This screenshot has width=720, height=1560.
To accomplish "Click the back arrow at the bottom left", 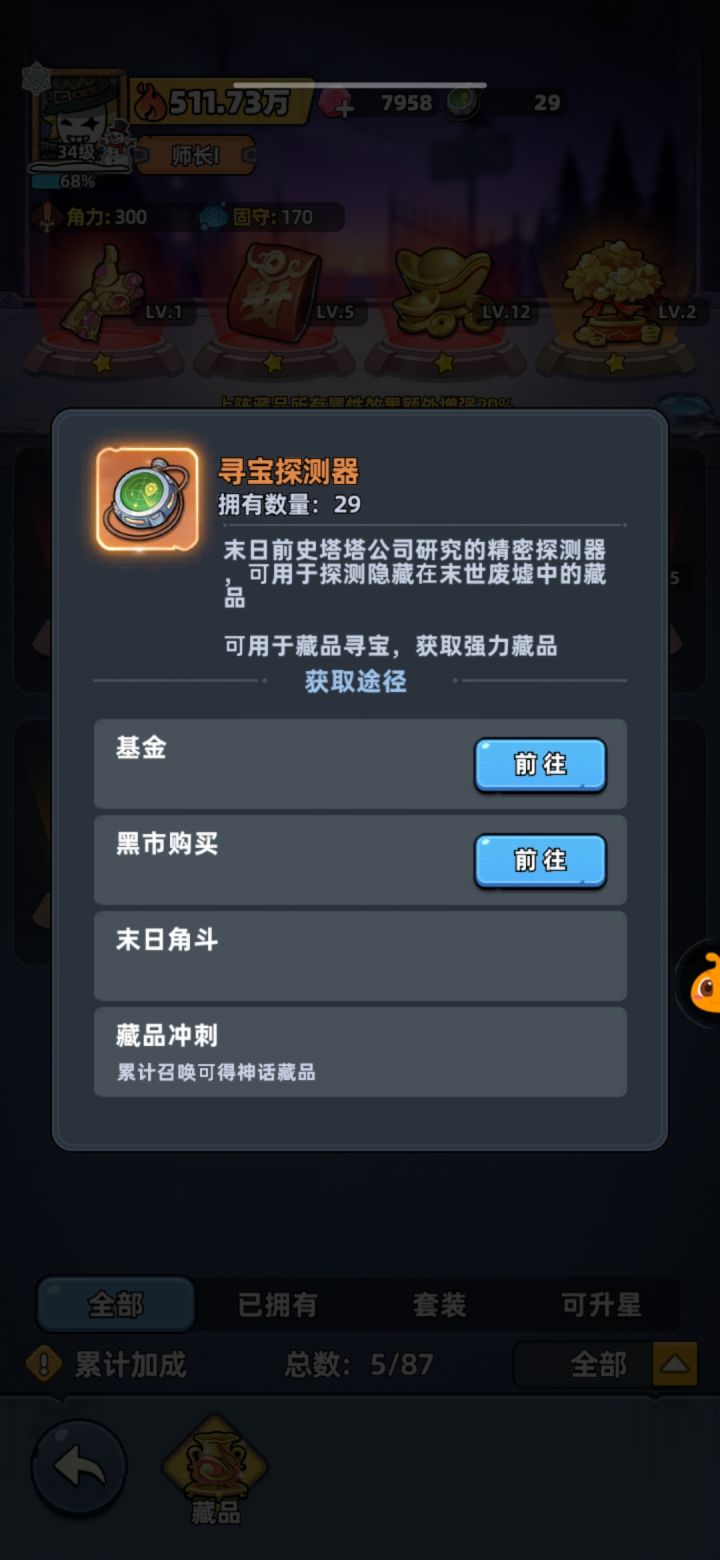I will tap(78, 1465).
